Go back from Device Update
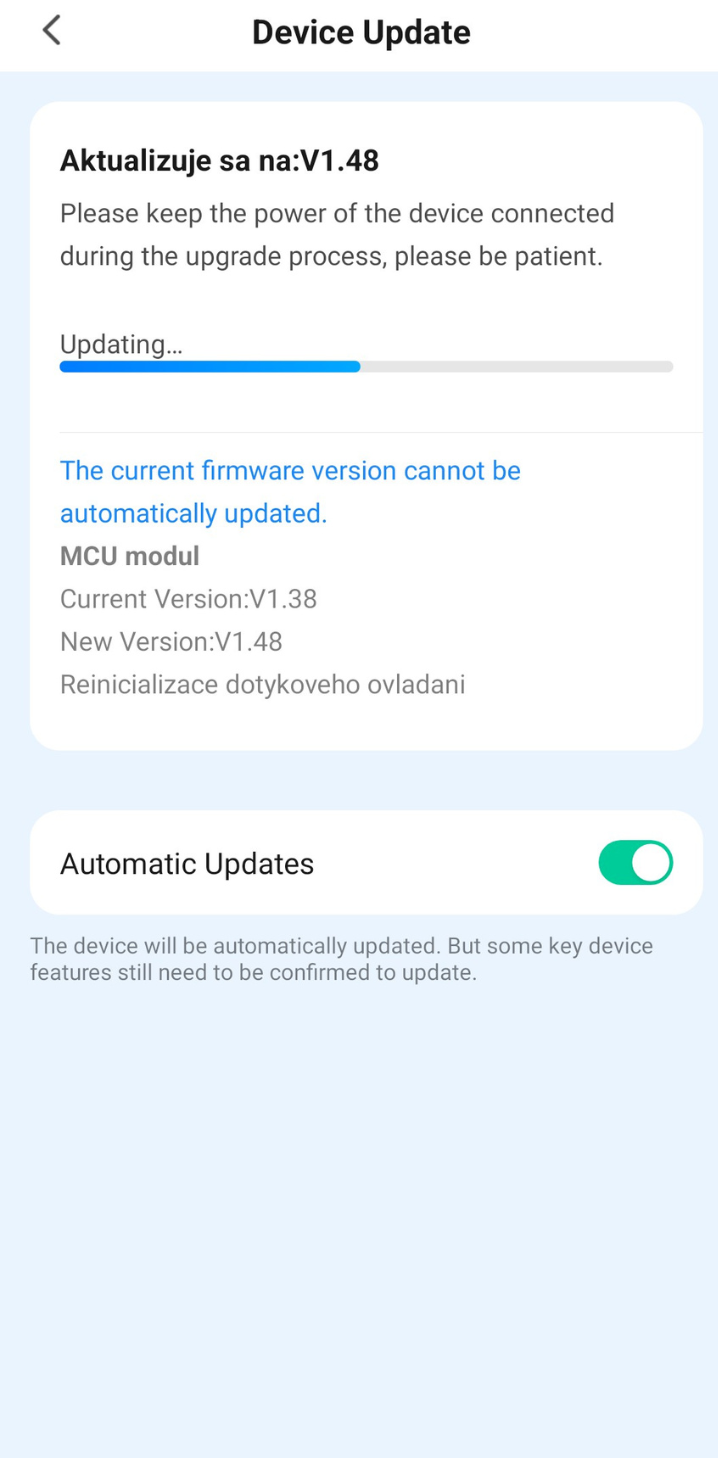 tap(51, 31)
